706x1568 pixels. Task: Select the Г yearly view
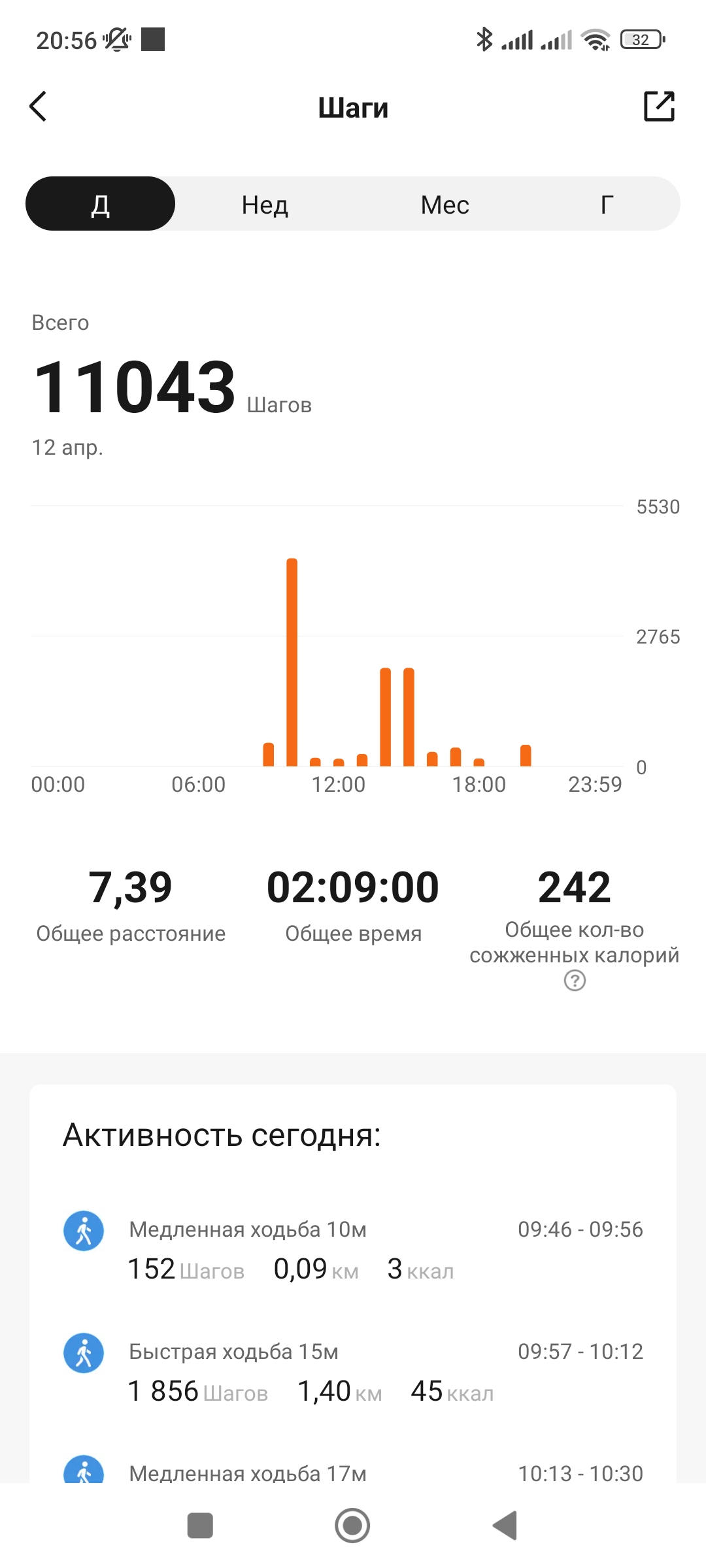click(607, 204)
